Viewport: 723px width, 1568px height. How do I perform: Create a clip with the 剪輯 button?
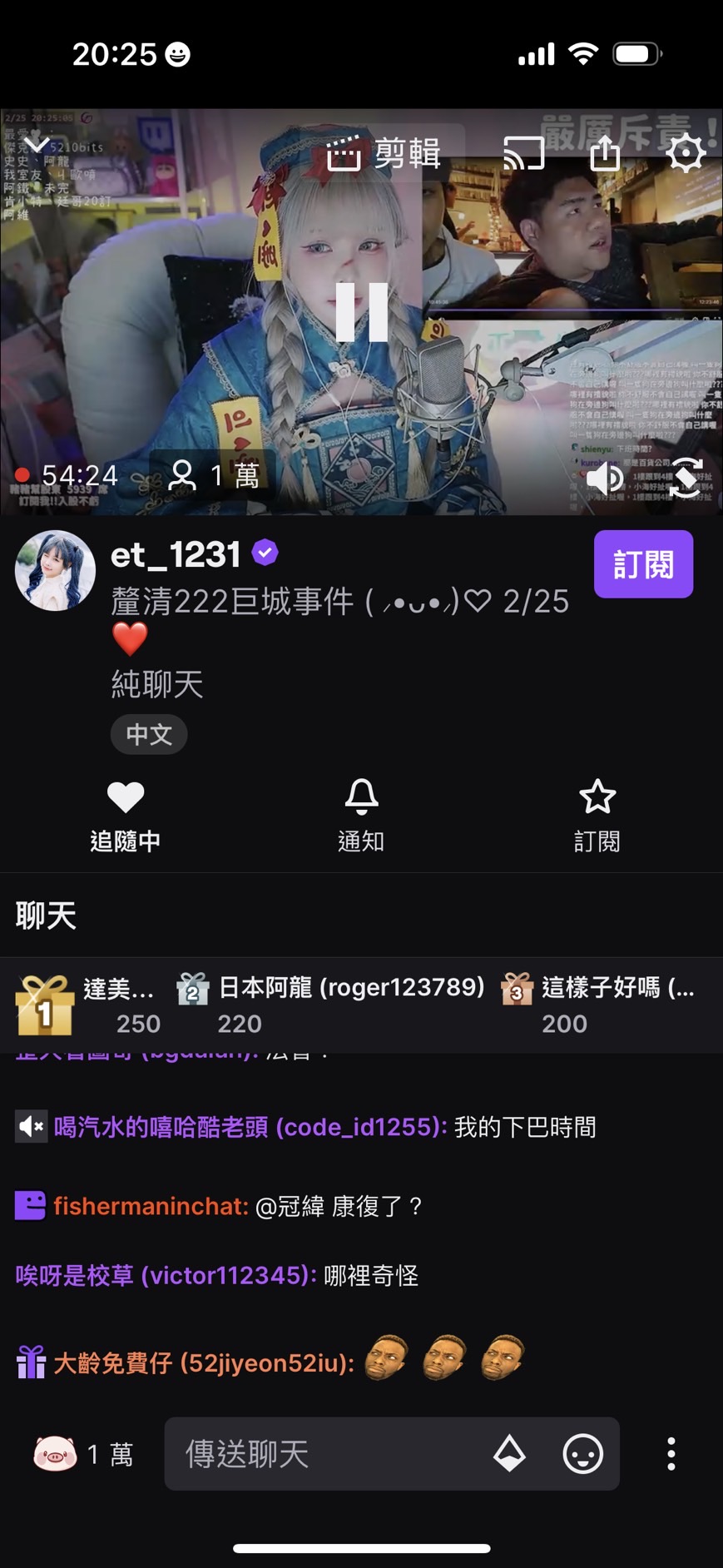[384, 154]
